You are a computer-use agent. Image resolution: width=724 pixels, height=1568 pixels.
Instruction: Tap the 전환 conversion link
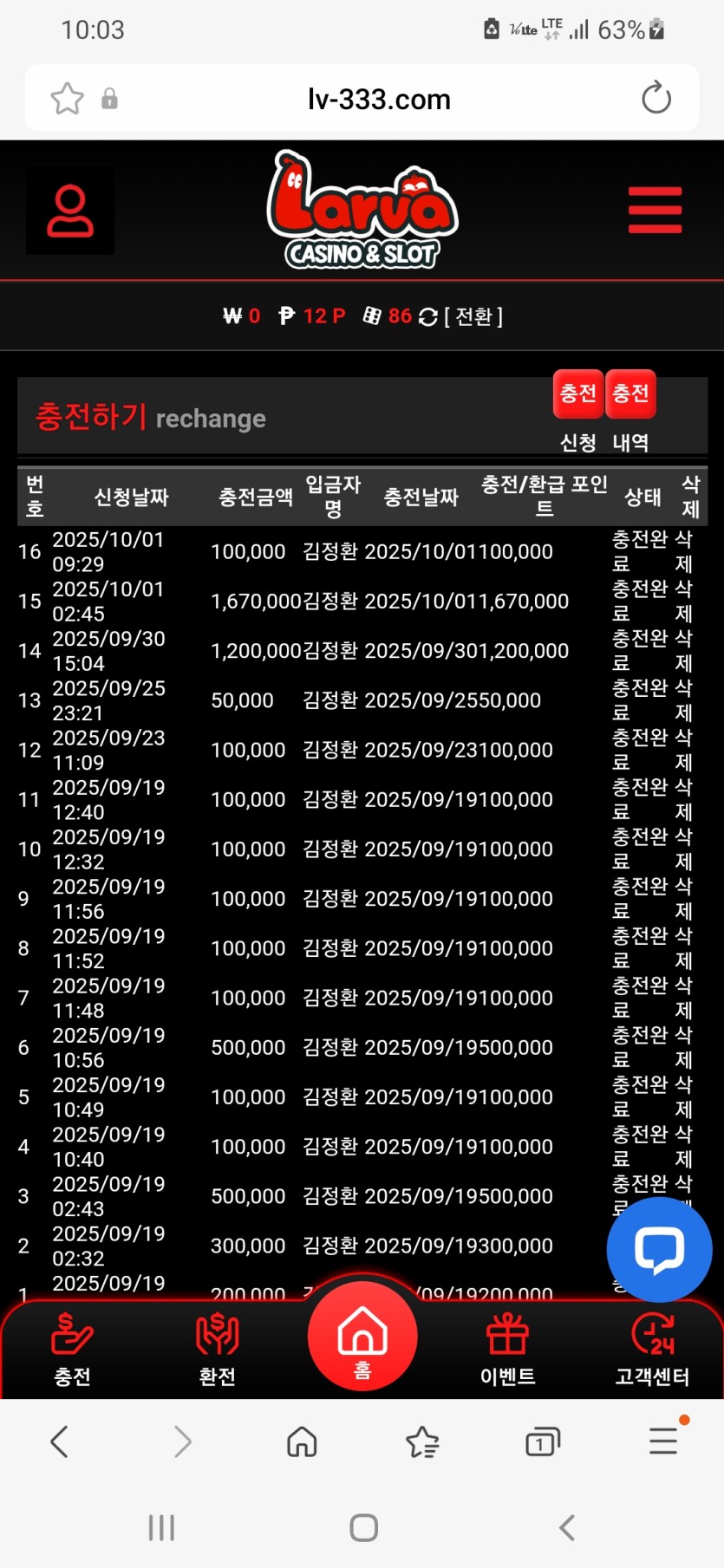tap(473, 316)
